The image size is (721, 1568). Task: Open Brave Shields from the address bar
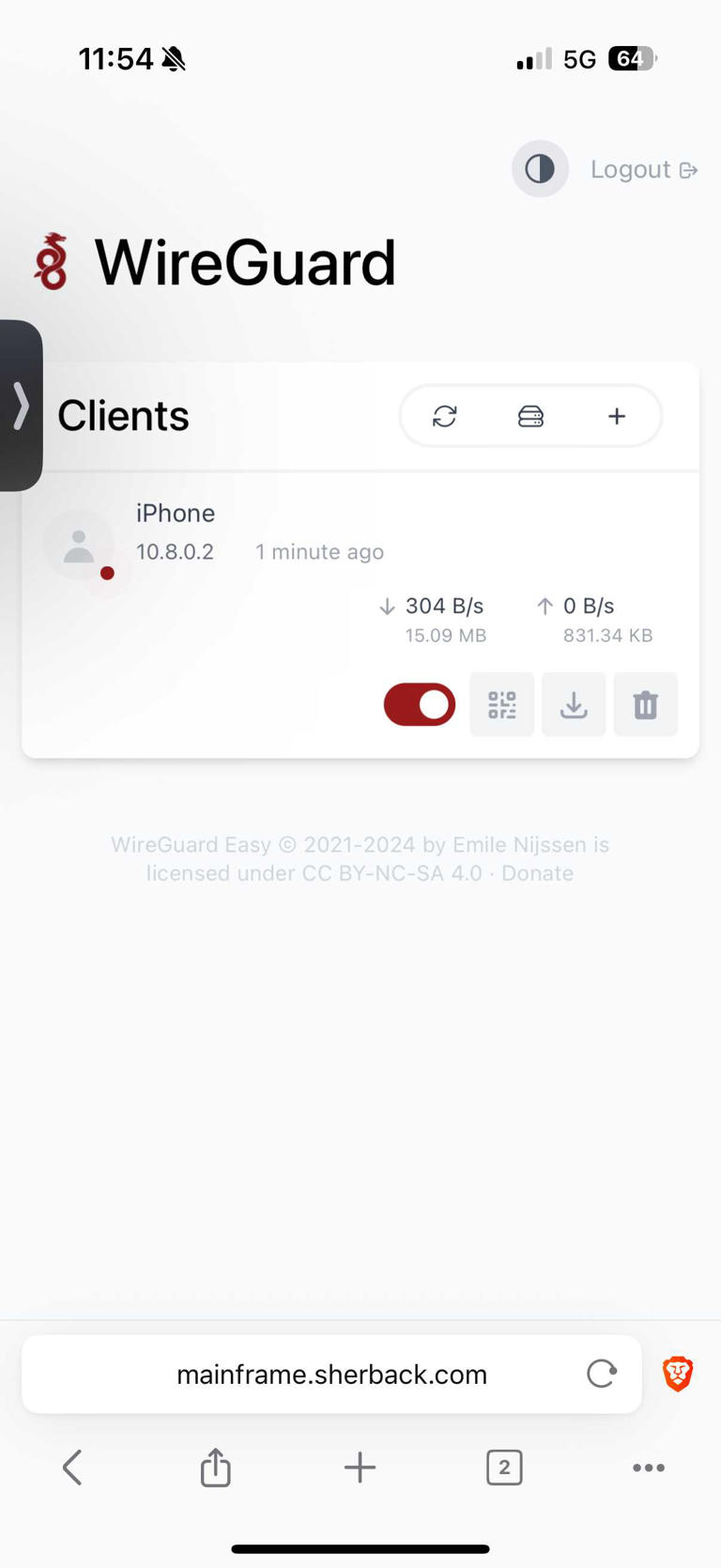[x=678, y=1374]
